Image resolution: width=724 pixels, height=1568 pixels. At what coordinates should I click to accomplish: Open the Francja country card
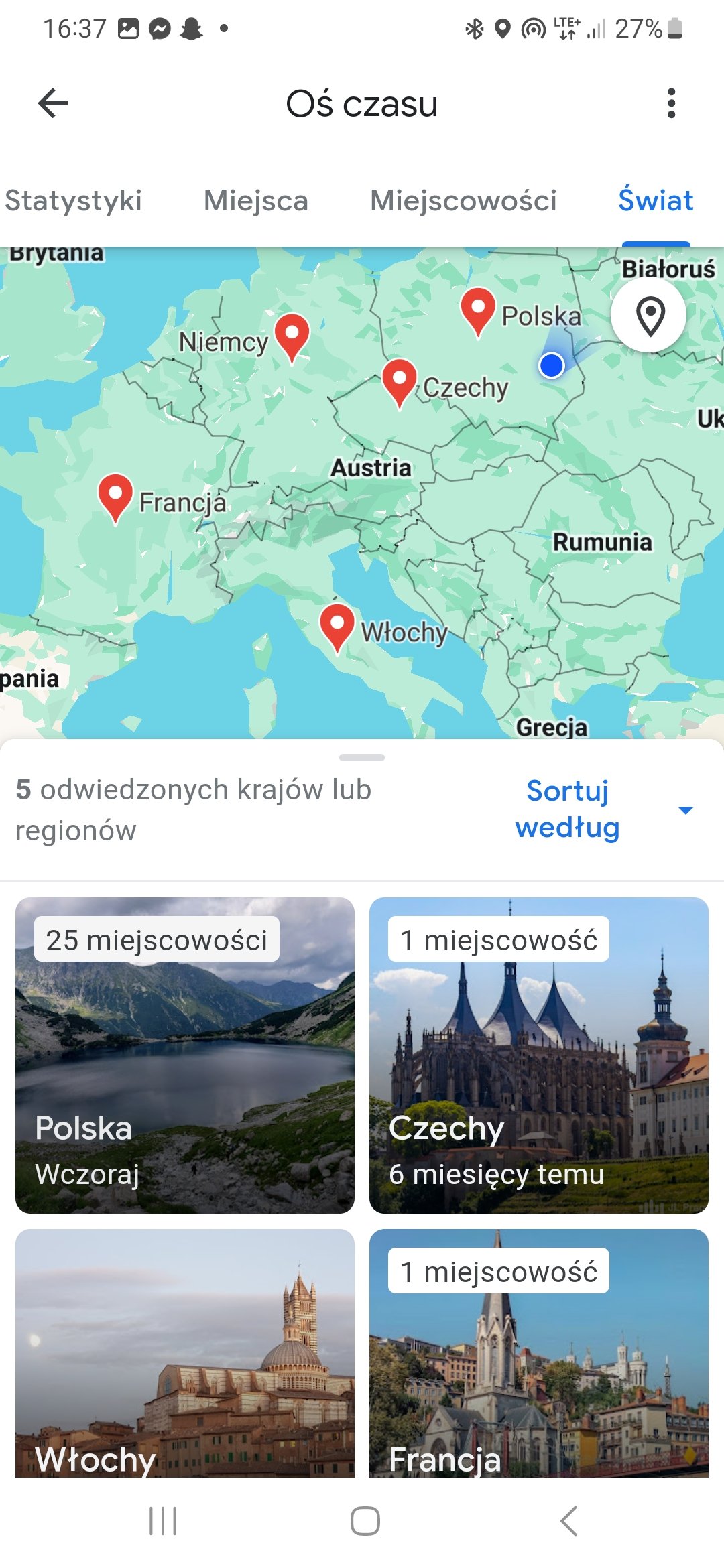coord(538,1352)
